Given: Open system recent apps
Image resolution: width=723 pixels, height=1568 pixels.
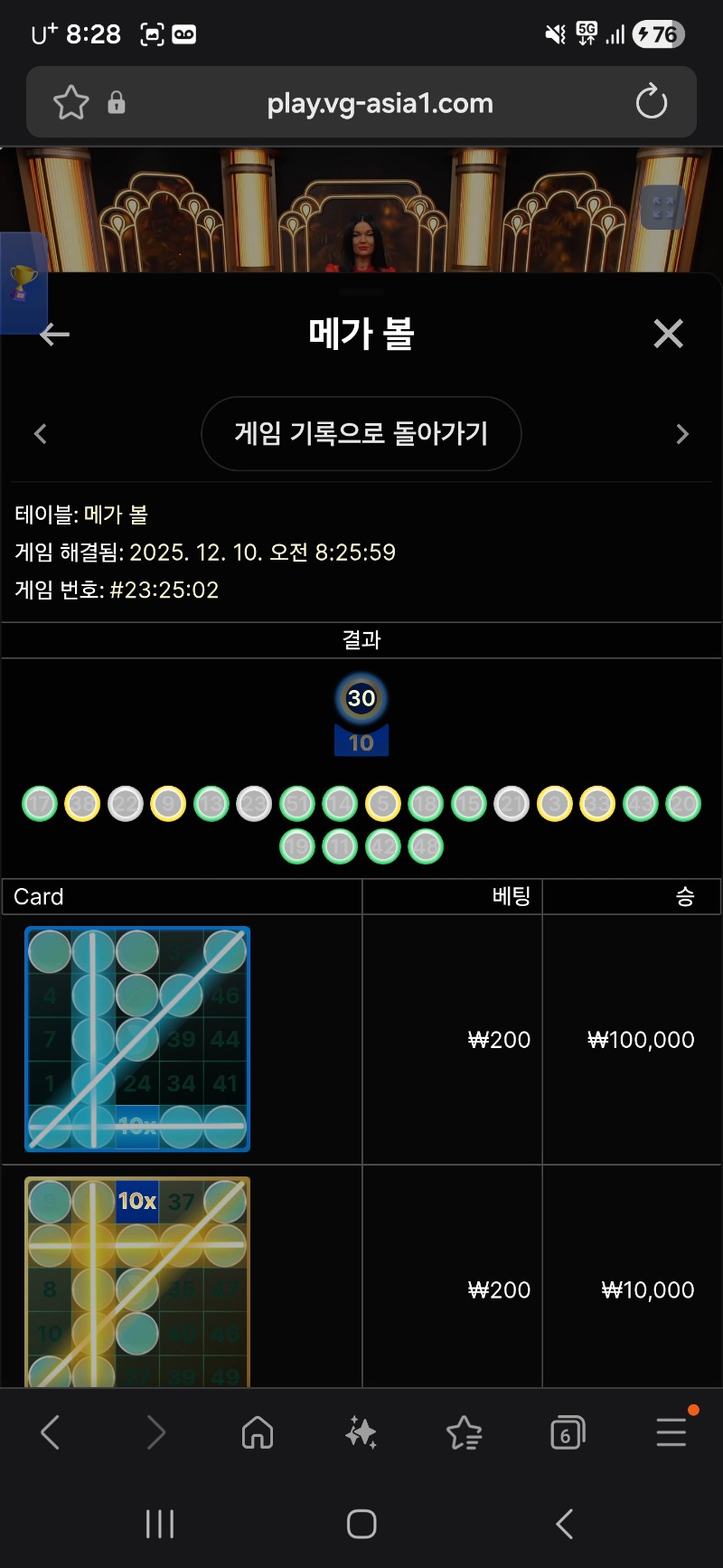Looking at the screenshot, I should (160, 1524).
